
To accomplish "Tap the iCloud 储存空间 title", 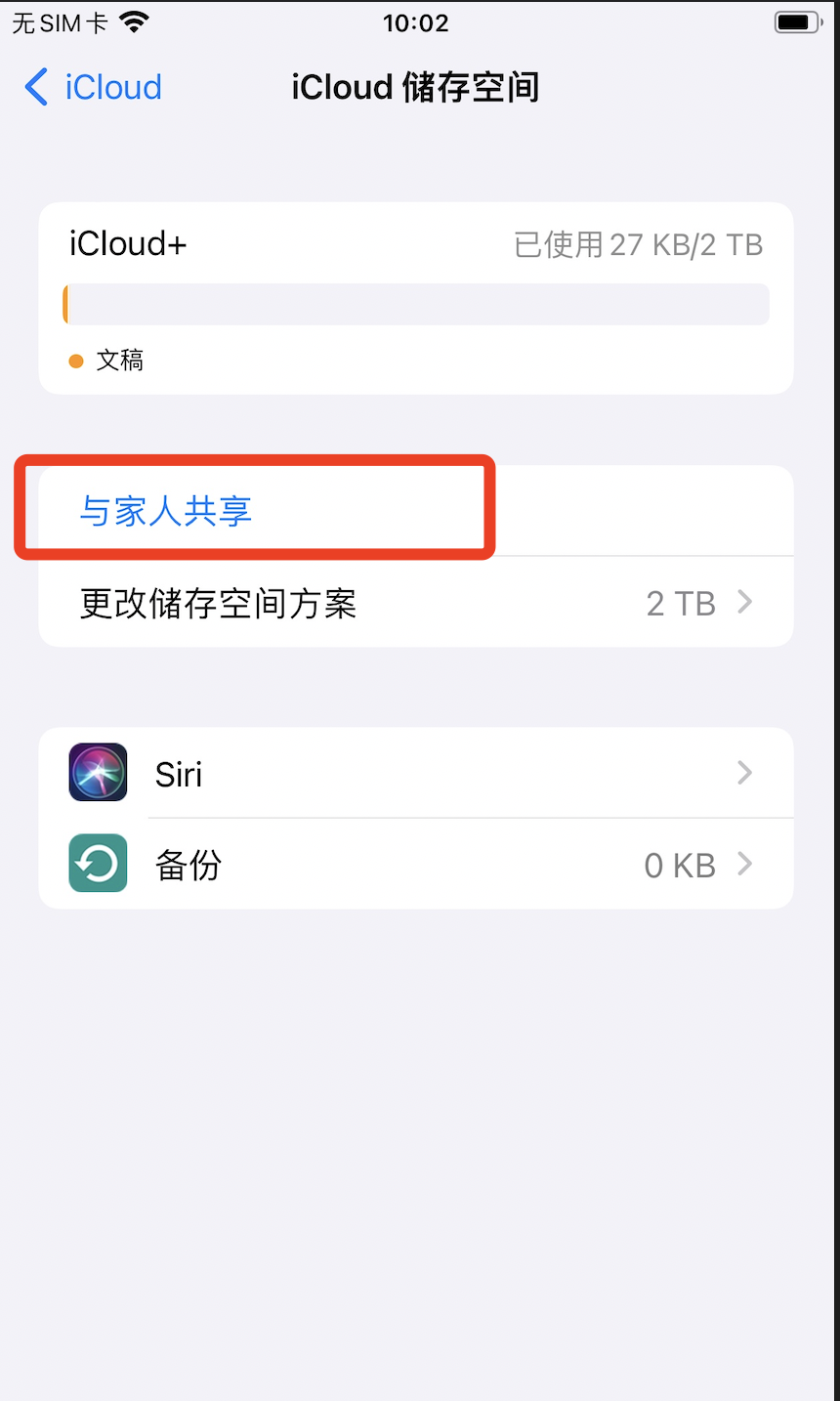I will pyautogui.click(x=415, y=87).
